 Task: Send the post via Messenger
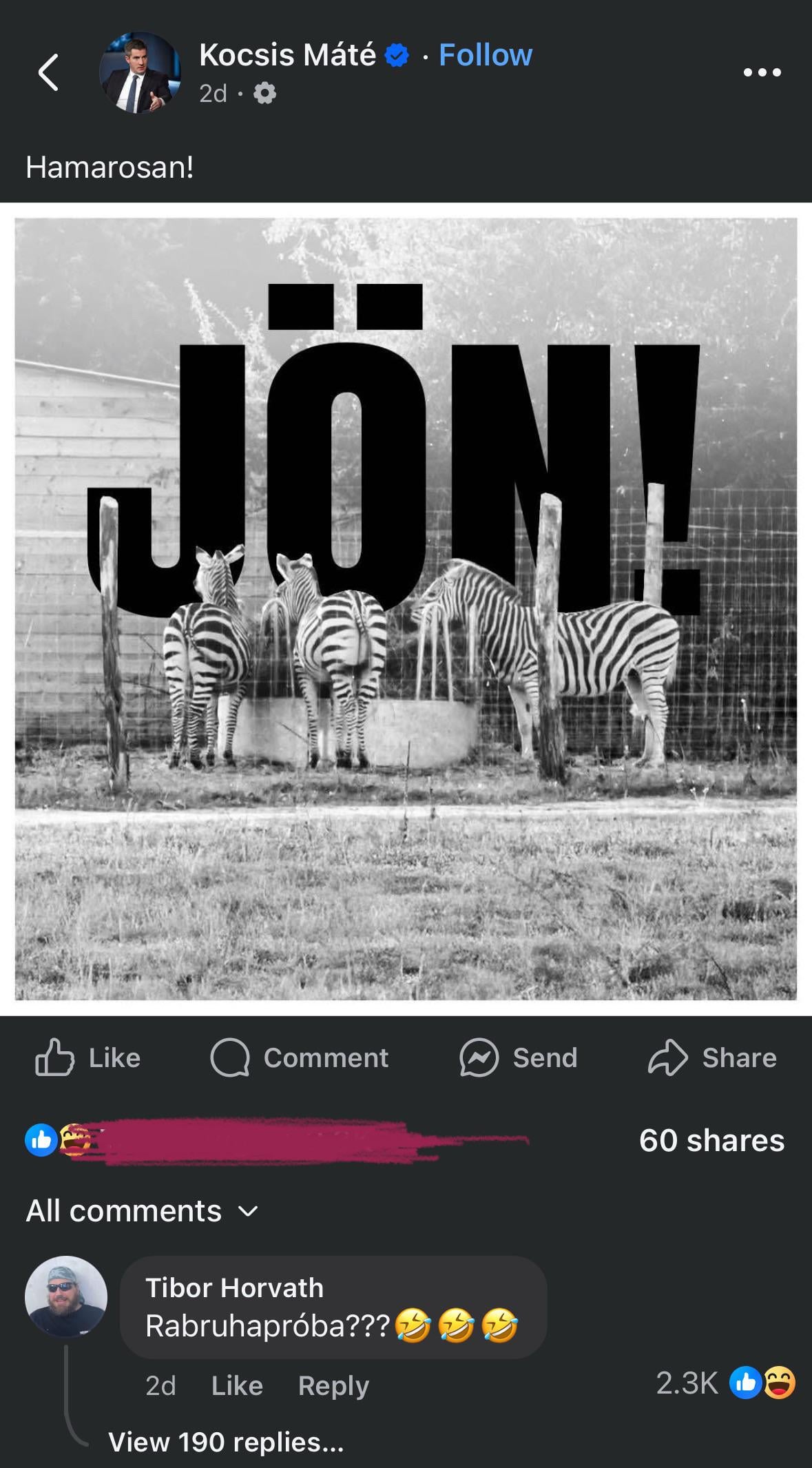pos(518,1057)
